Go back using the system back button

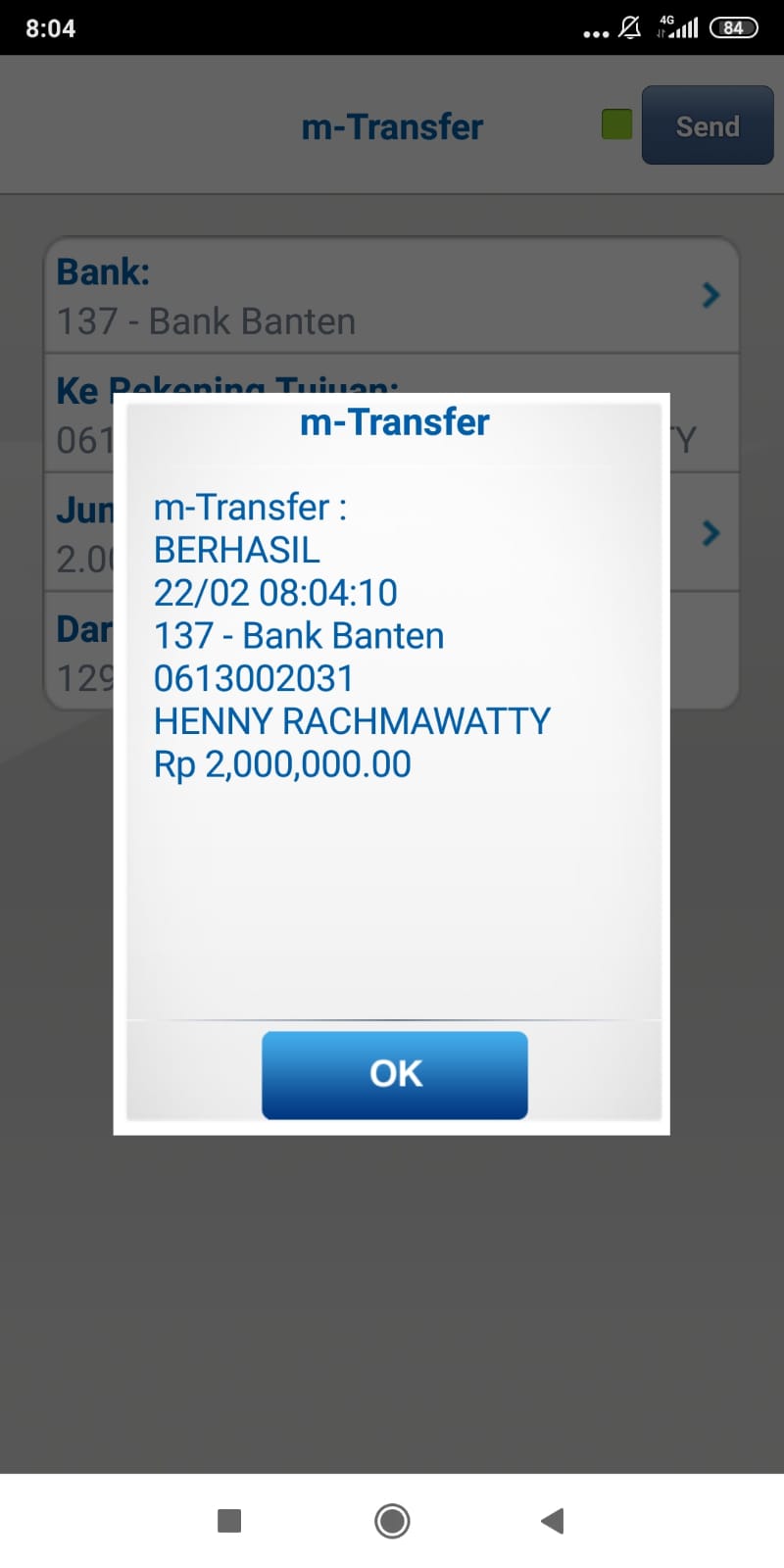click(553, 1521)
